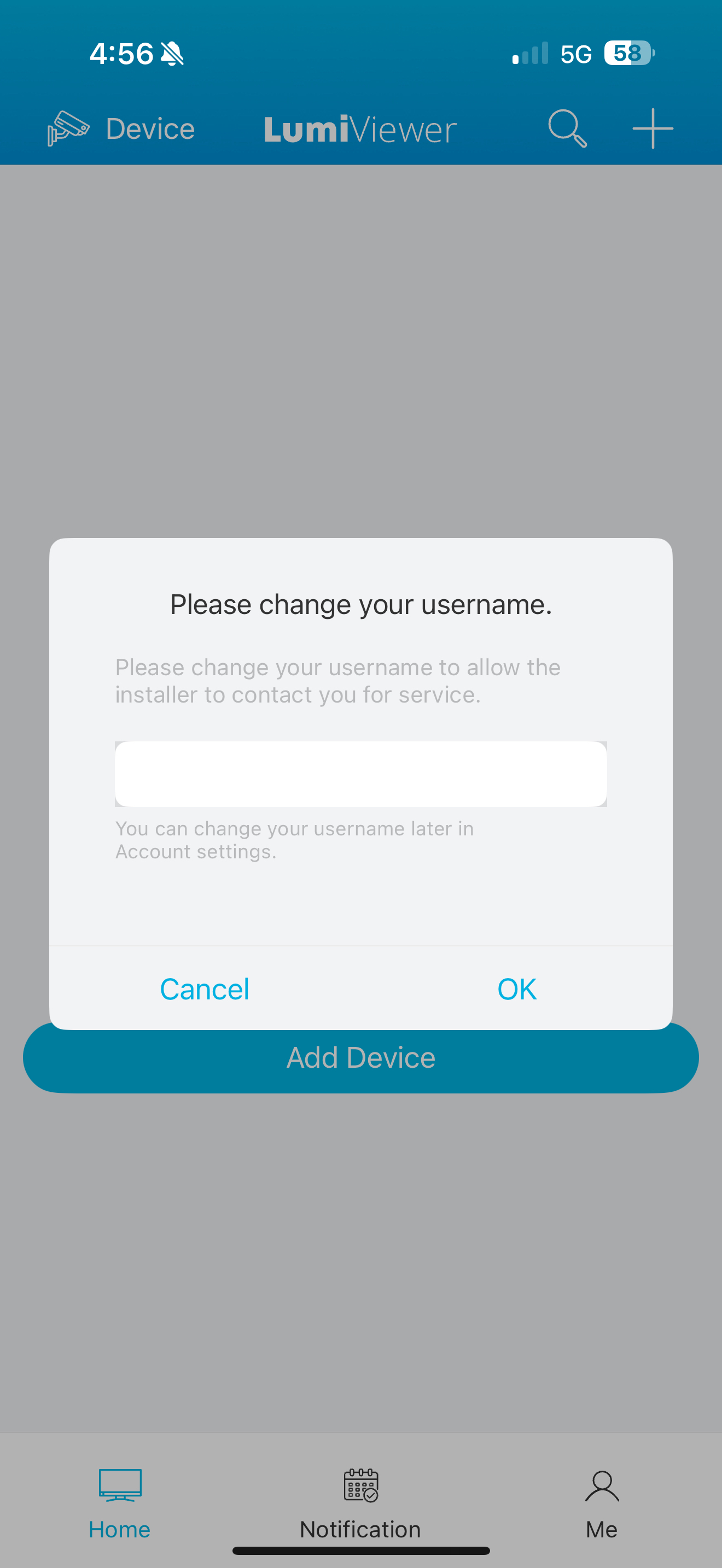Image resolution: width=722 pixels, height=1568 pixels.
Task: Switch to the Me tab
Action: (x=602, y=1502)
